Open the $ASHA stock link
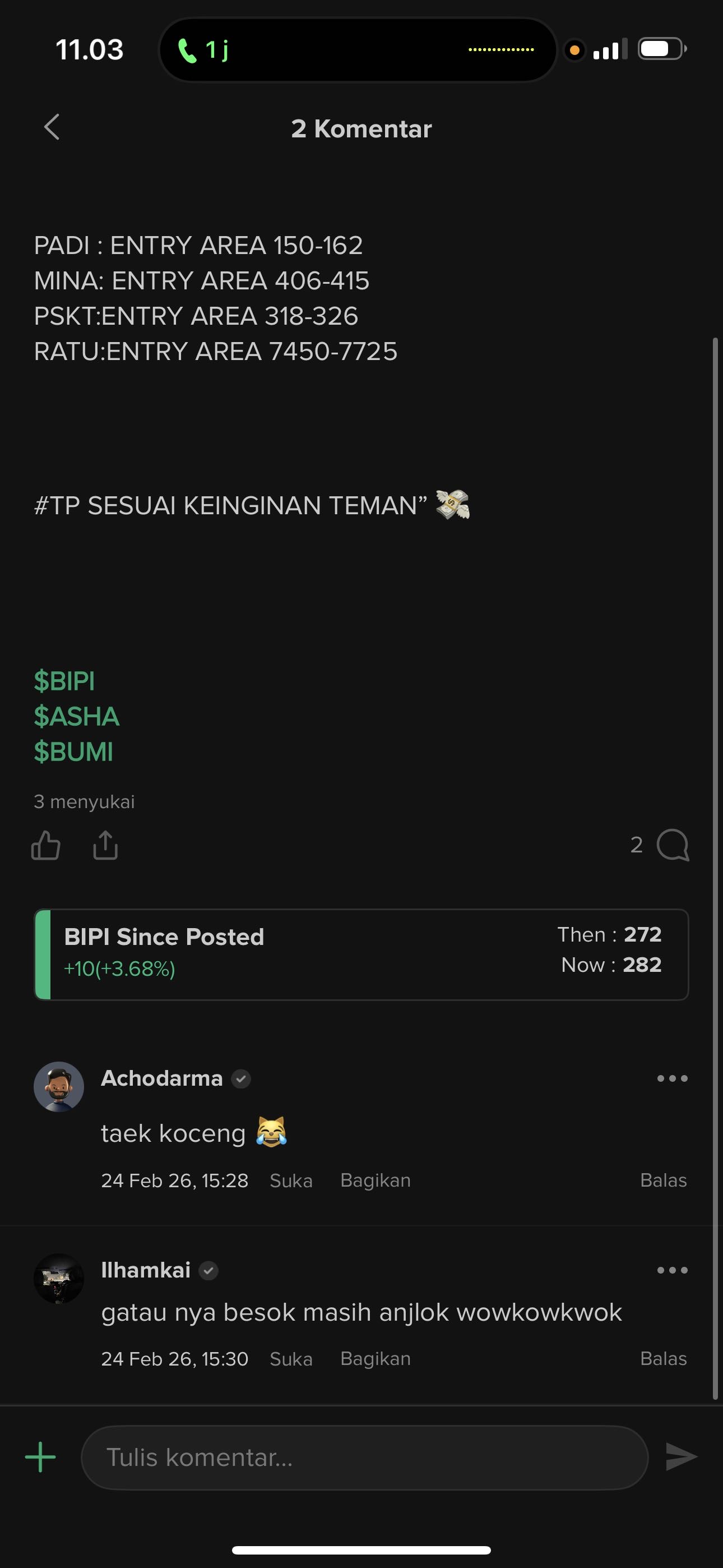 click(x=77, y=717)
